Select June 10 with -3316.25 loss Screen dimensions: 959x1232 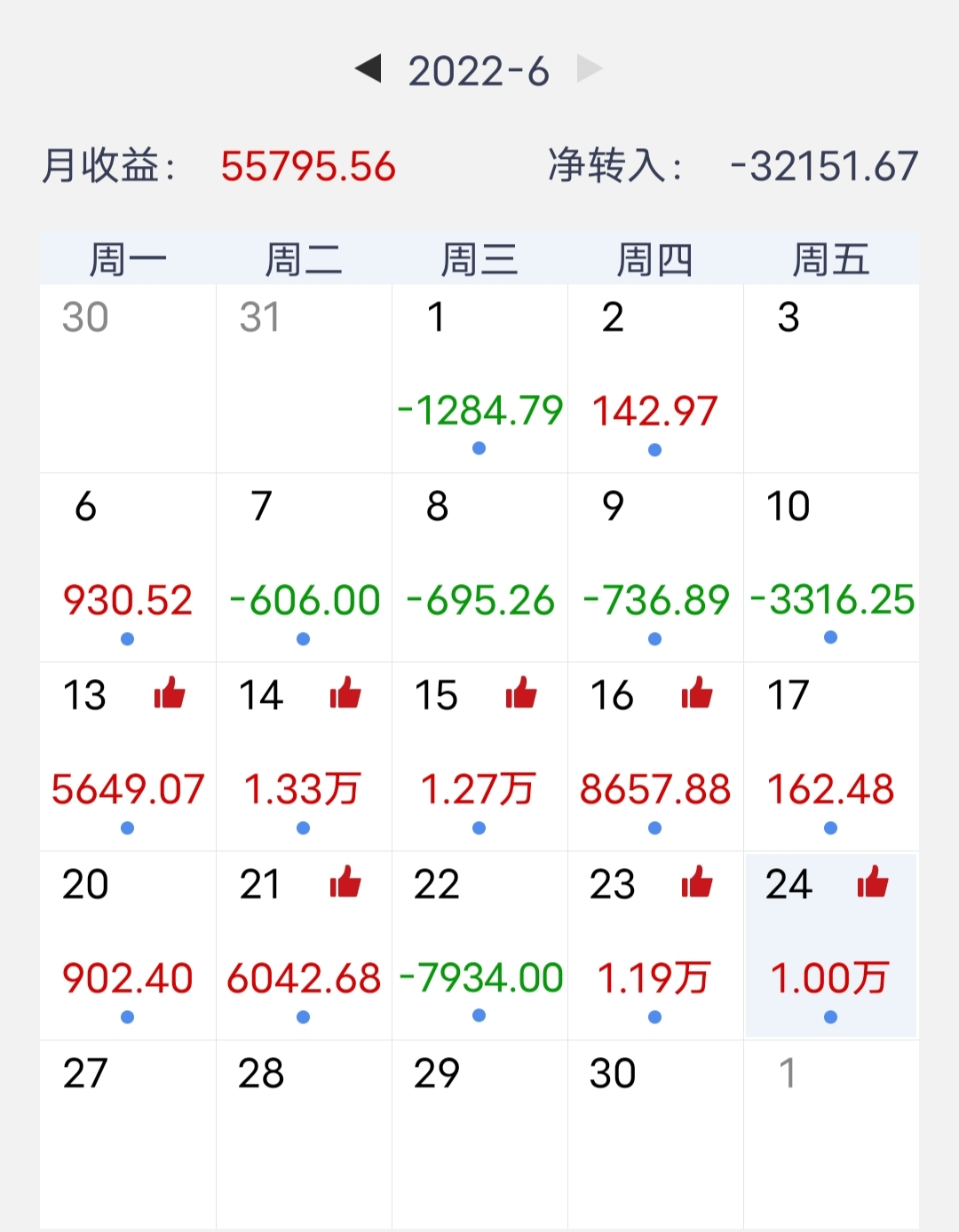click(831, 569)
